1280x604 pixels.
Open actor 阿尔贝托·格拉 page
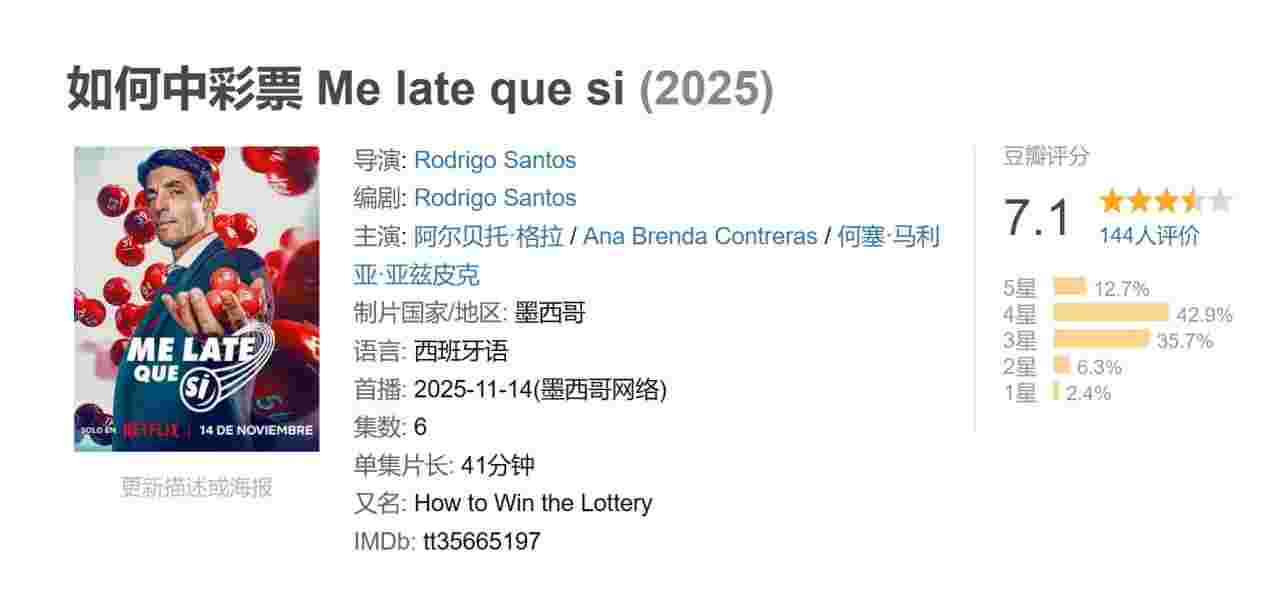click(488, 236)
